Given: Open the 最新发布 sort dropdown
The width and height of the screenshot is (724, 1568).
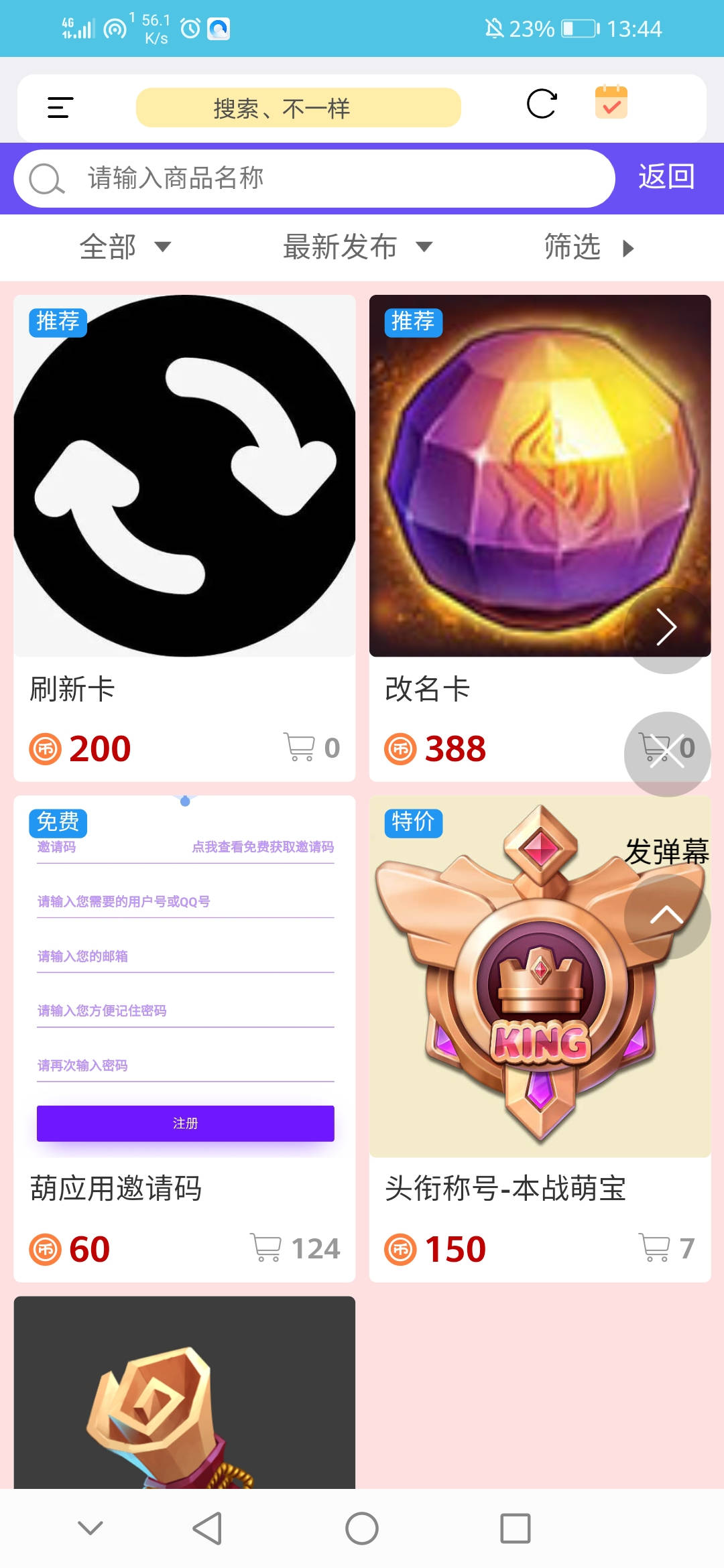Looking at the screenshot, I should (357, 247).
